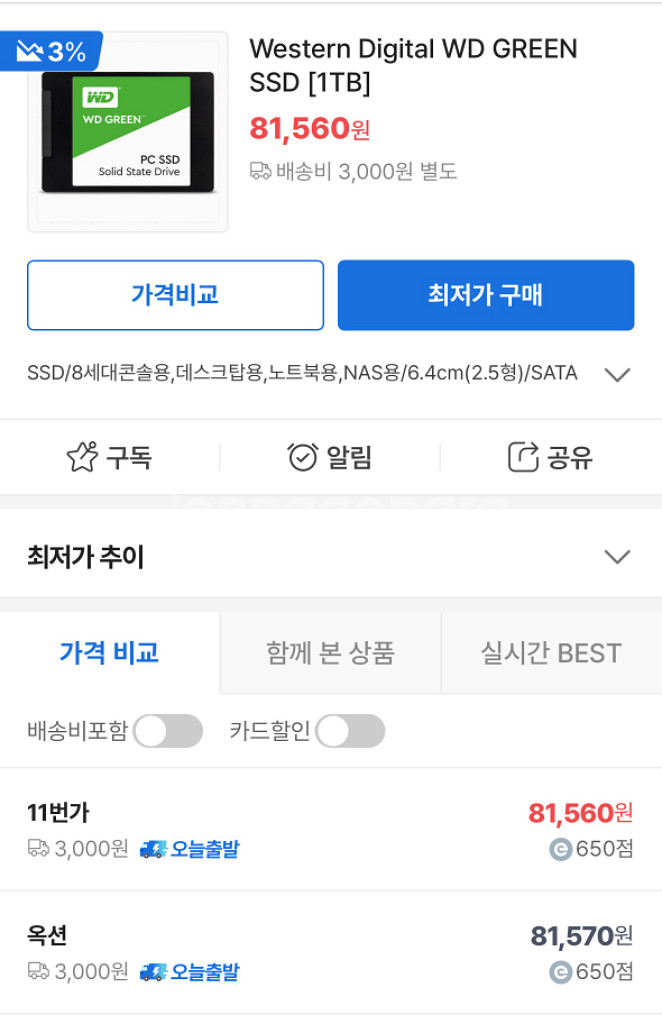662x1024 pixels.
Task: Subscribe using the 구독 star button
Action: (x=110, y=458)
